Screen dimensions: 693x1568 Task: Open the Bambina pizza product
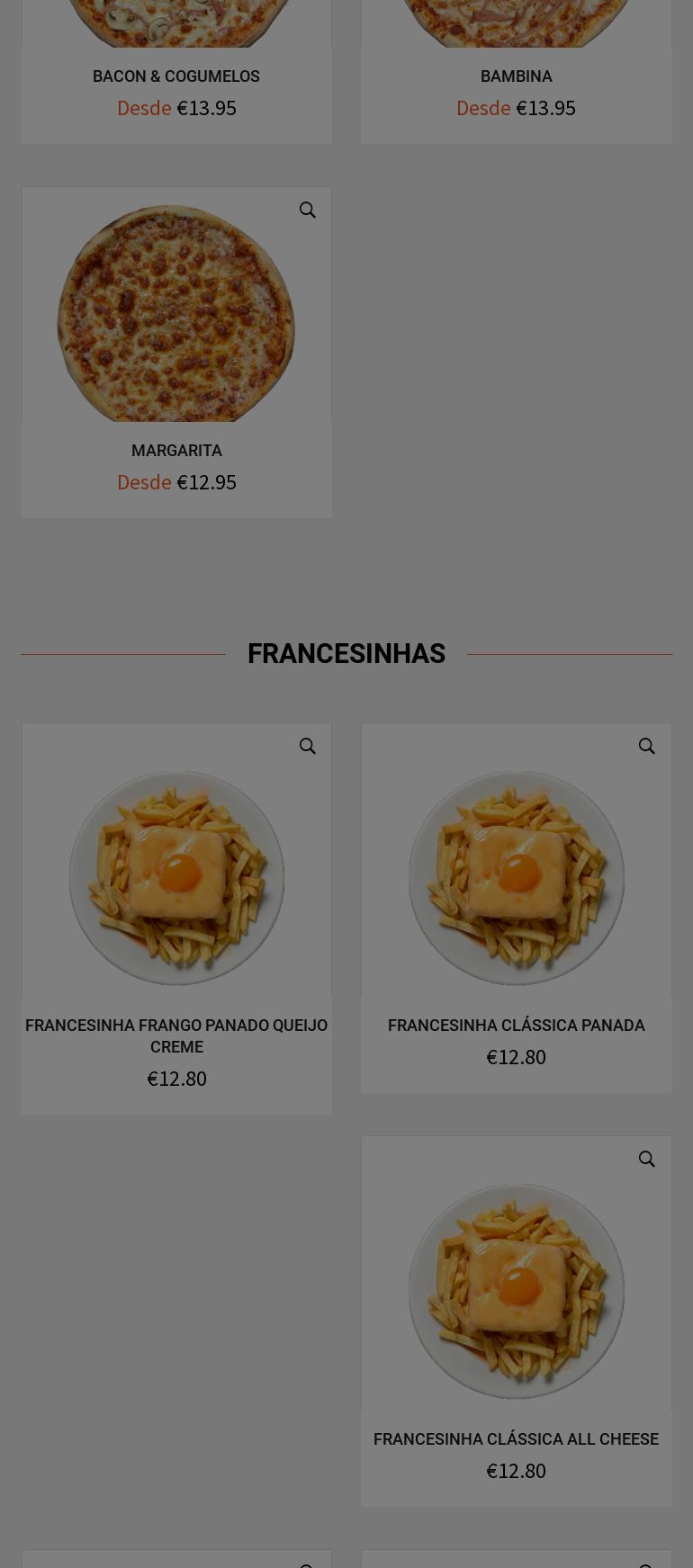(x=516, y=76)
